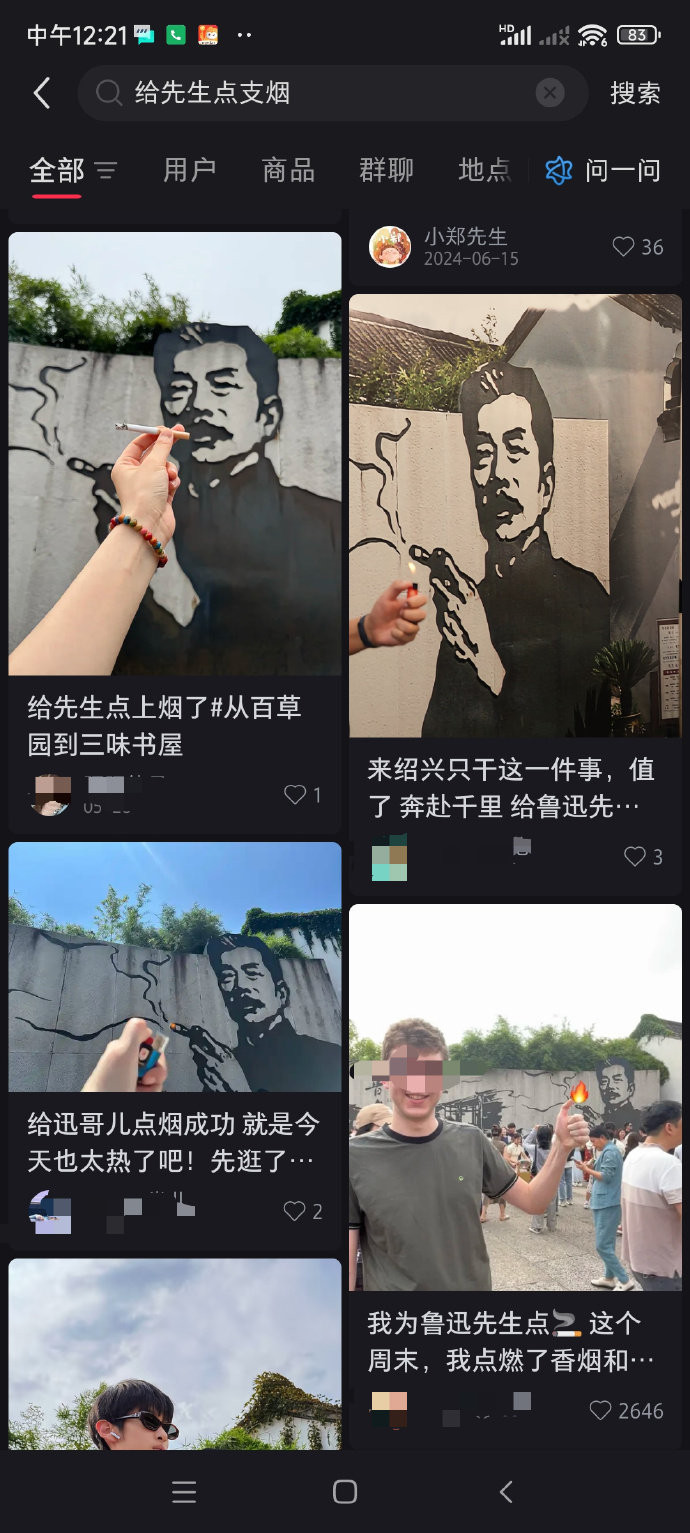Switch to the 群聊 tab
This screenshot has width=690, height=1533.
[386, 171]
